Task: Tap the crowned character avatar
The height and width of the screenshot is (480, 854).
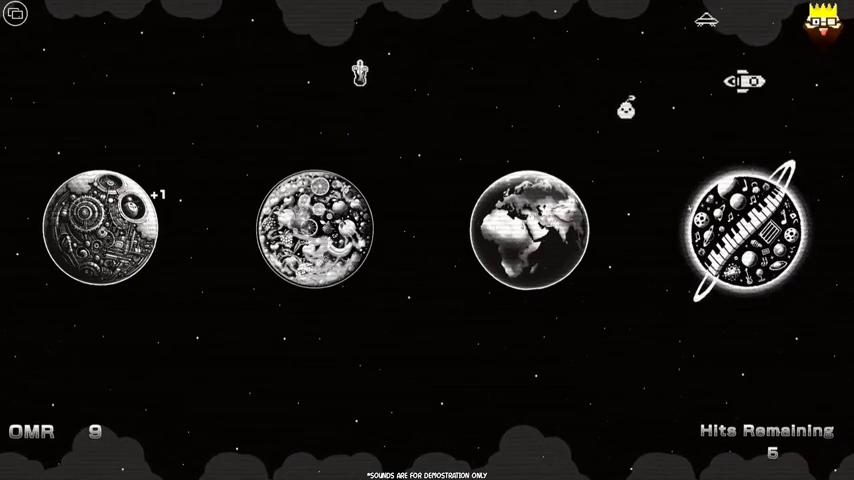Action: pyautogui.click(x=823, y=22)
